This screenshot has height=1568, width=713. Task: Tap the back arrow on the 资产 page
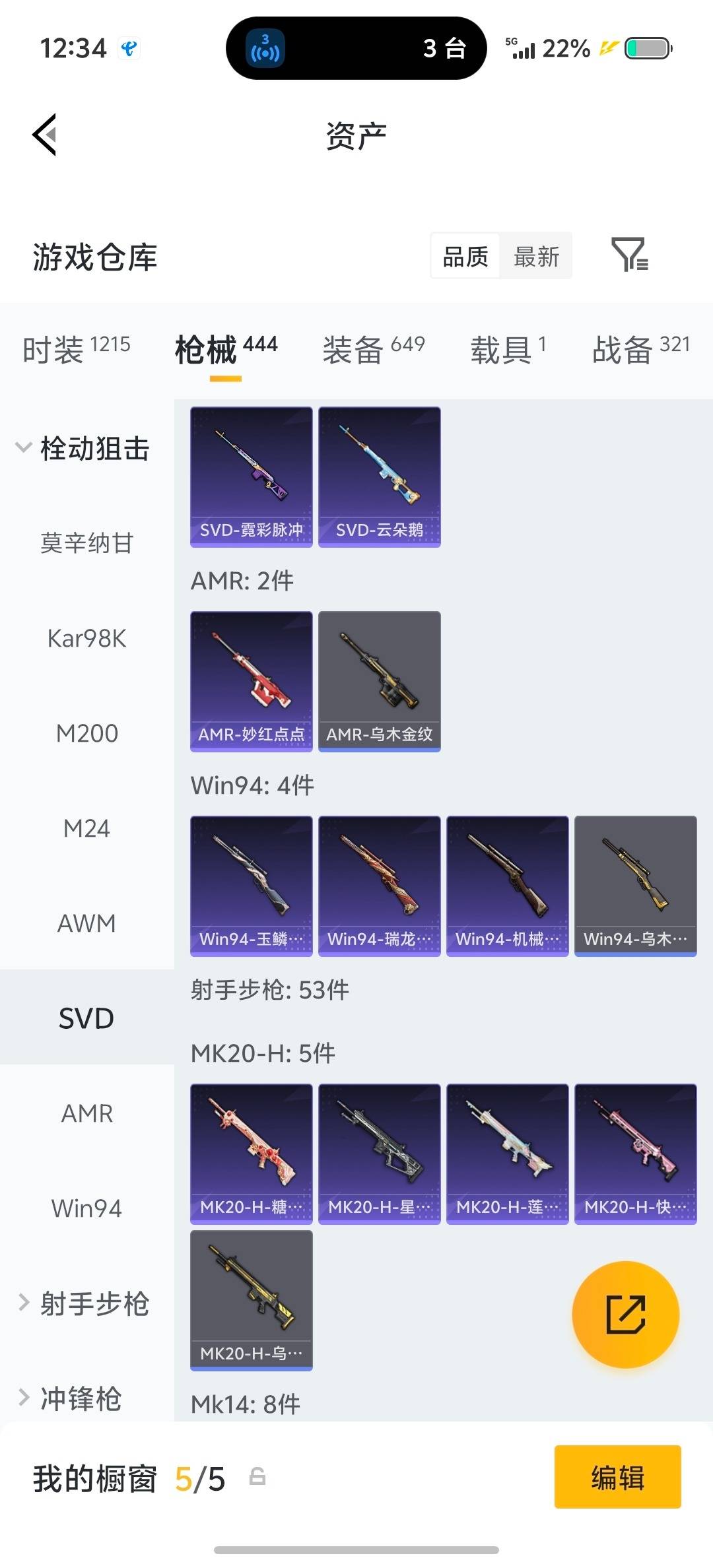[x=44, y=134]
